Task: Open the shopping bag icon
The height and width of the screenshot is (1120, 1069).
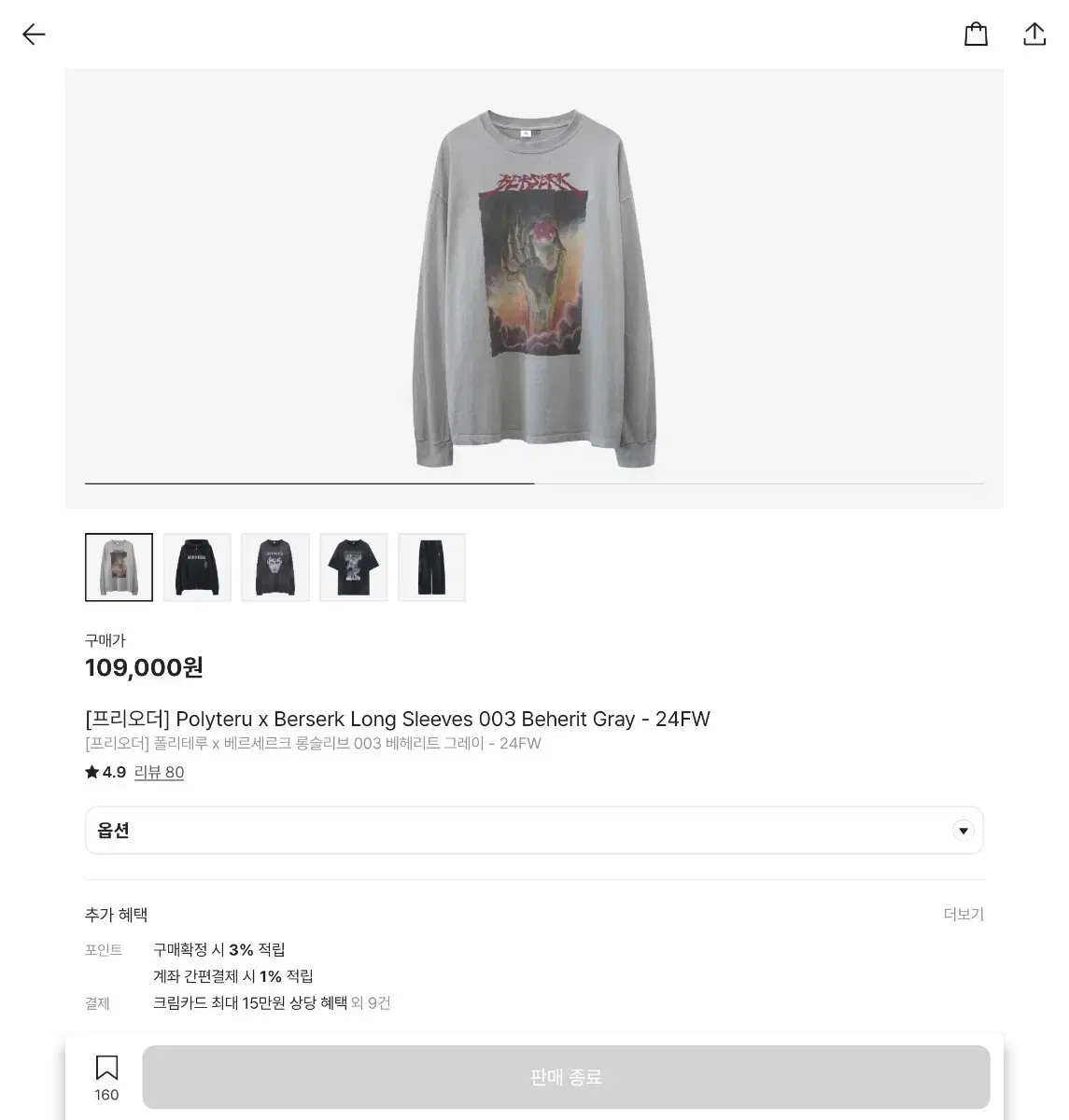Action: click(977, 34)
